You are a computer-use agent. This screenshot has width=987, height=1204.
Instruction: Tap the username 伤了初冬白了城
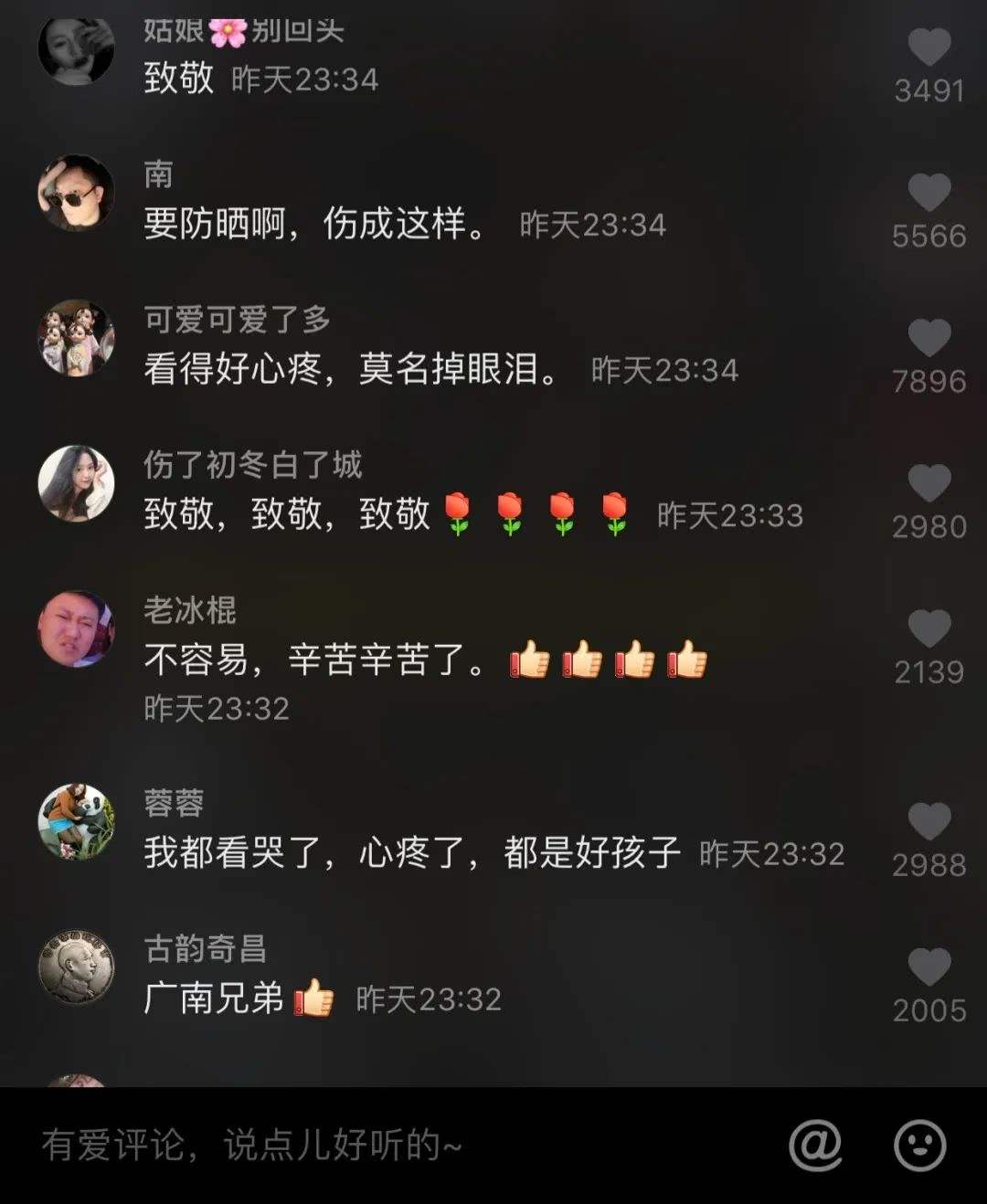click(x=252, y=466)
